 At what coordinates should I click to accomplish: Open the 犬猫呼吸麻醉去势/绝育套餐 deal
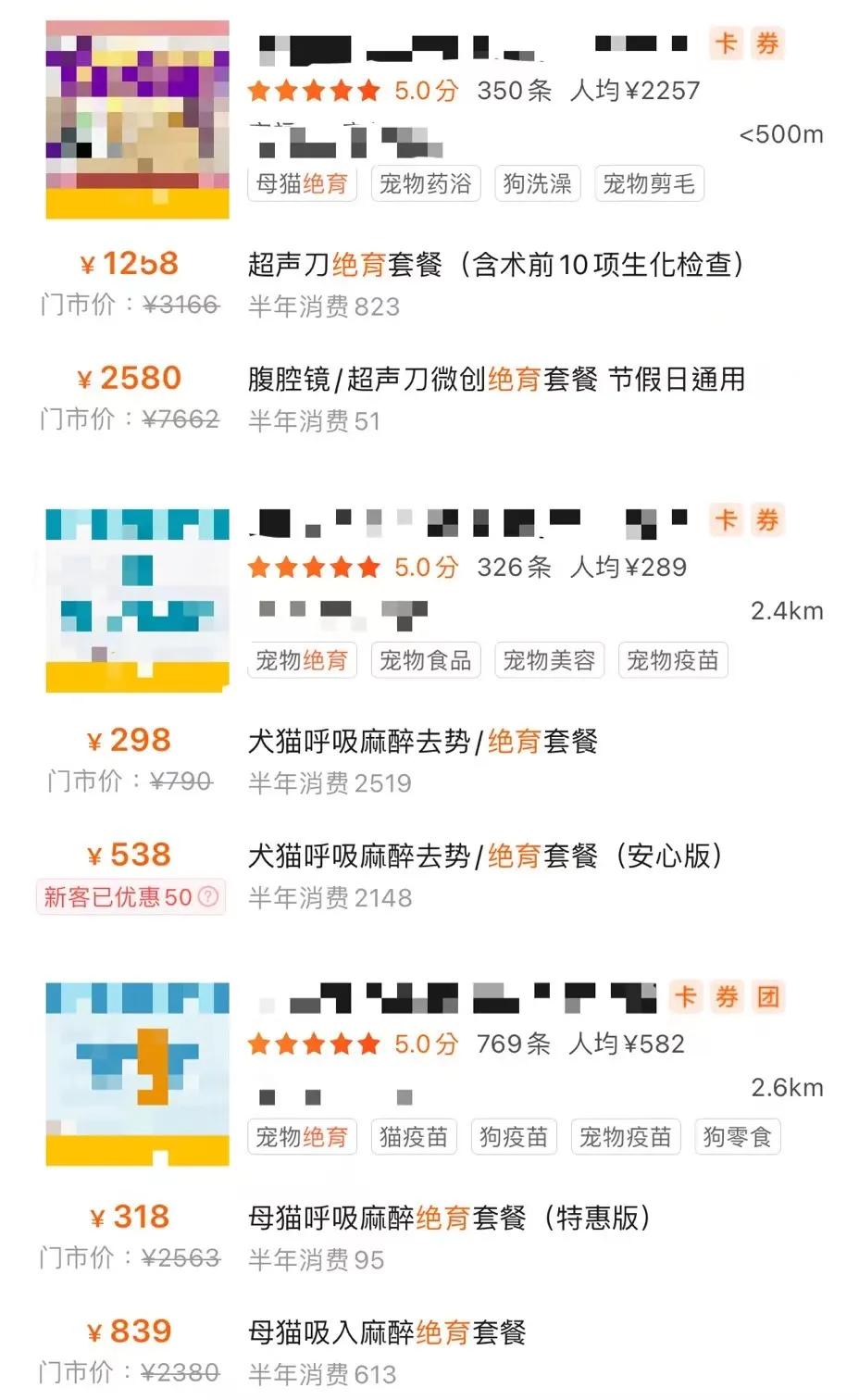[423, 741]
